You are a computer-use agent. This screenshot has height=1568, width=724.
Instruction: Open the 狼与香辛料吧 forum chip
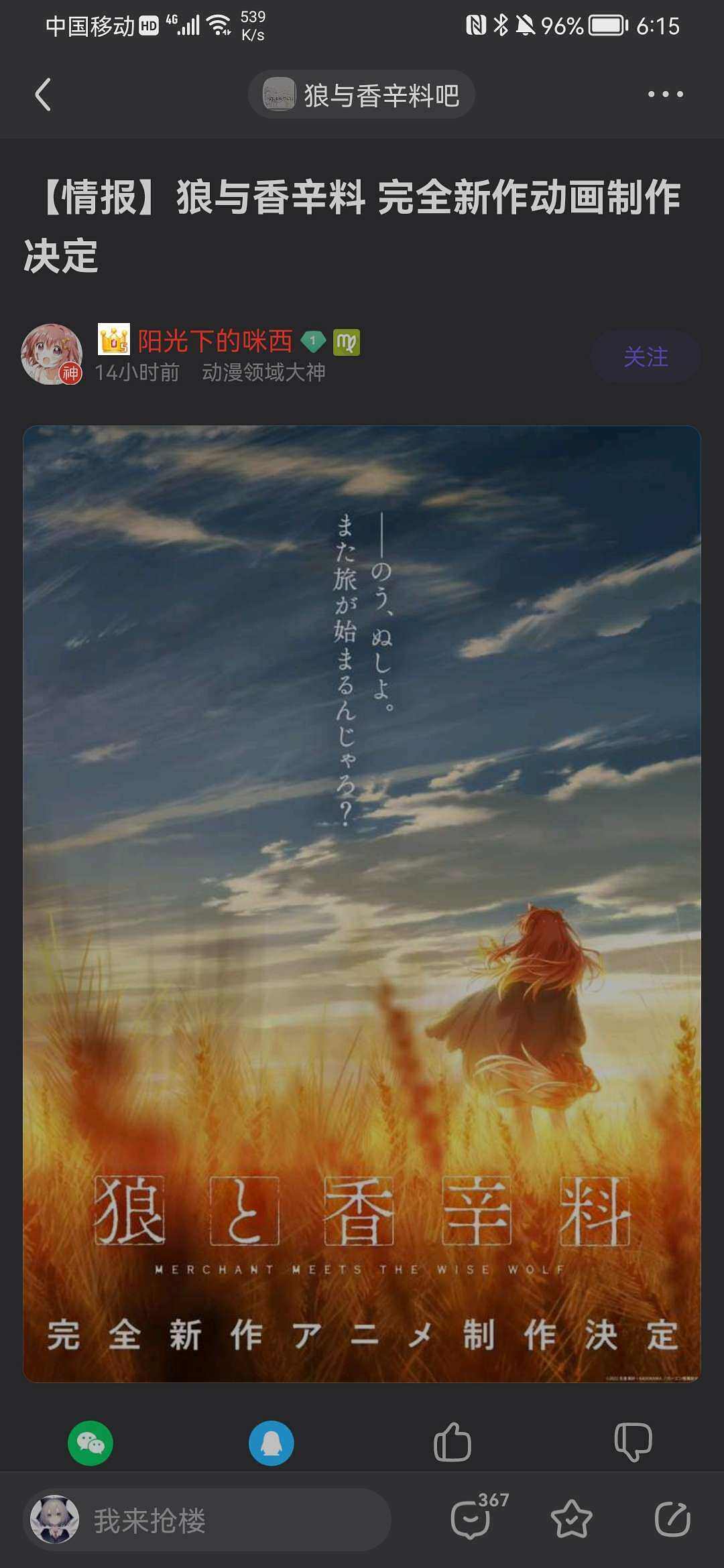tap(361, 95)
